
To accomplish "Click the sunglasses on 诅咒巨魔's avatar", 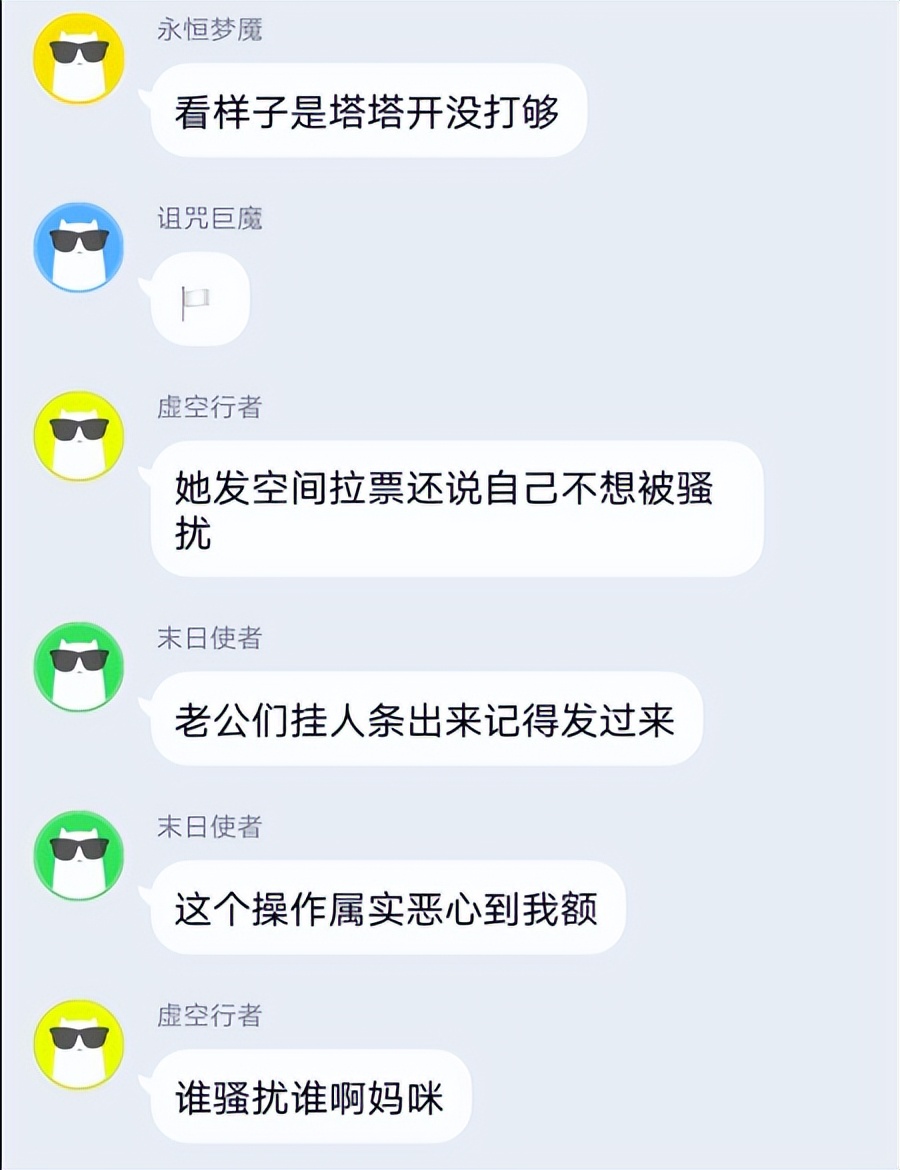I will coord(78,240).
